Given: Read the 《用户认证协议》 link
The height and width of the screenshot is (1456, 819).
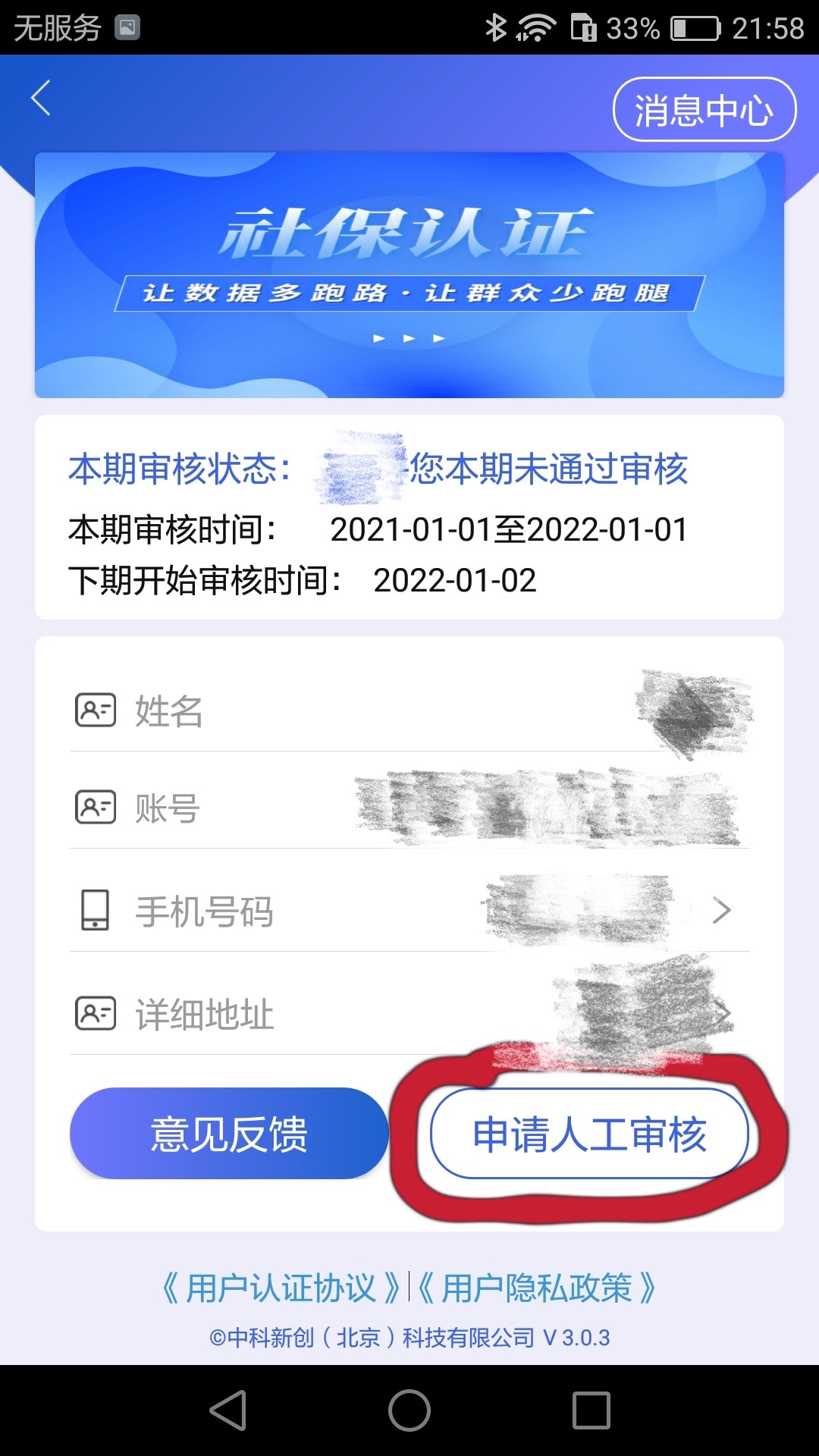Looking at the screenshot, I should [x=281, y=1288].
